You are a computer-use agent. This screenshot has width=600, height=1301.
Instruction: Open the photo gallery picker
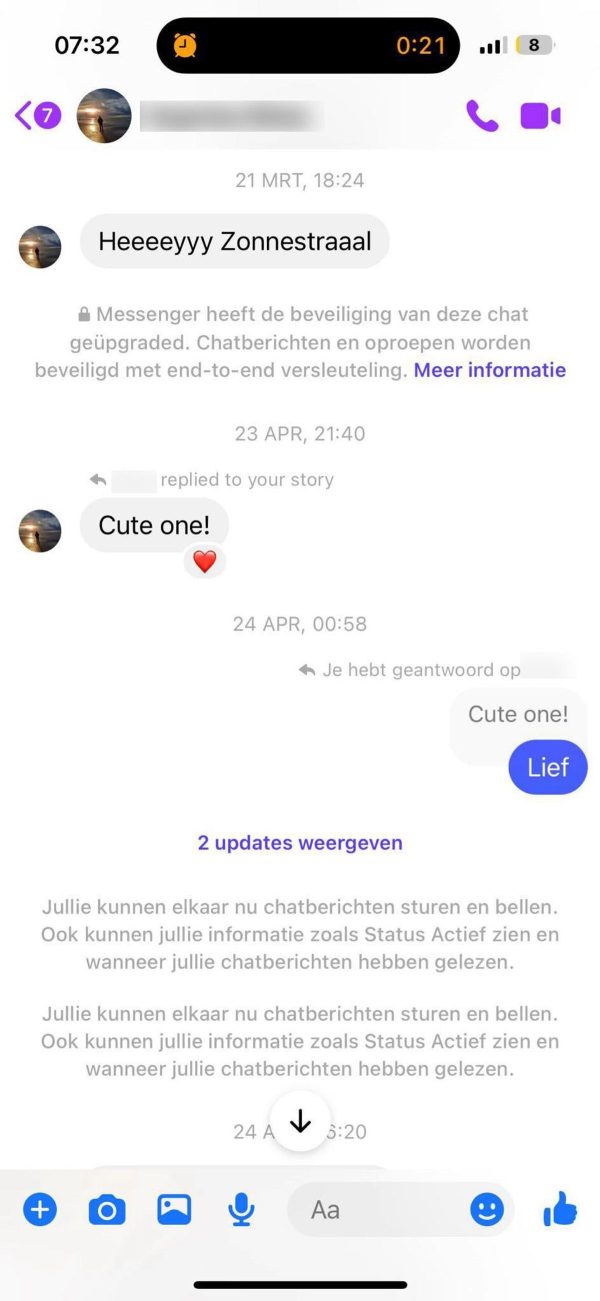[x=173, y=1210]
